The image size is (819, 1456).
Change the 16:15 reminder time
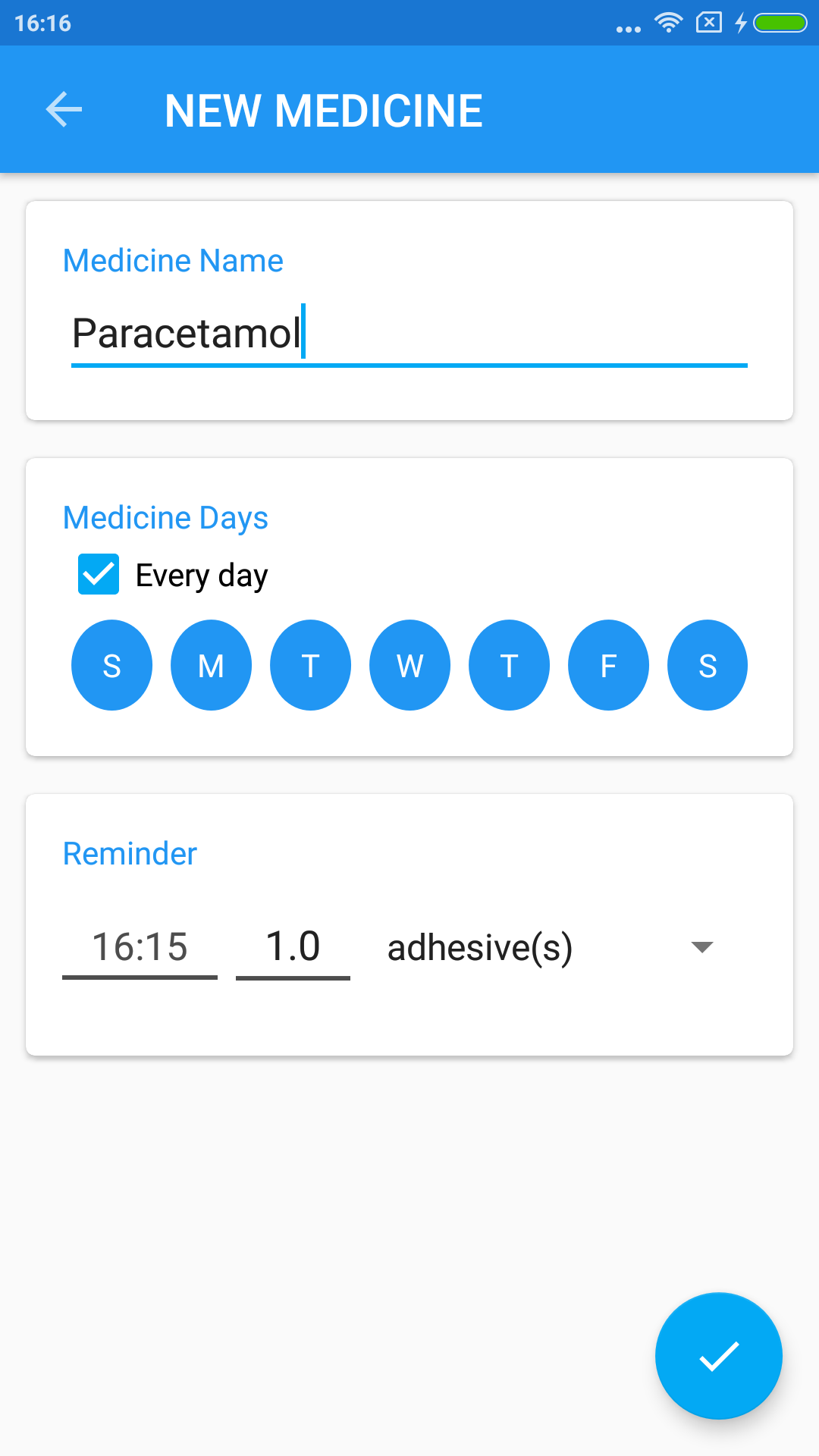pyautogui.click(x=140, y=948)
